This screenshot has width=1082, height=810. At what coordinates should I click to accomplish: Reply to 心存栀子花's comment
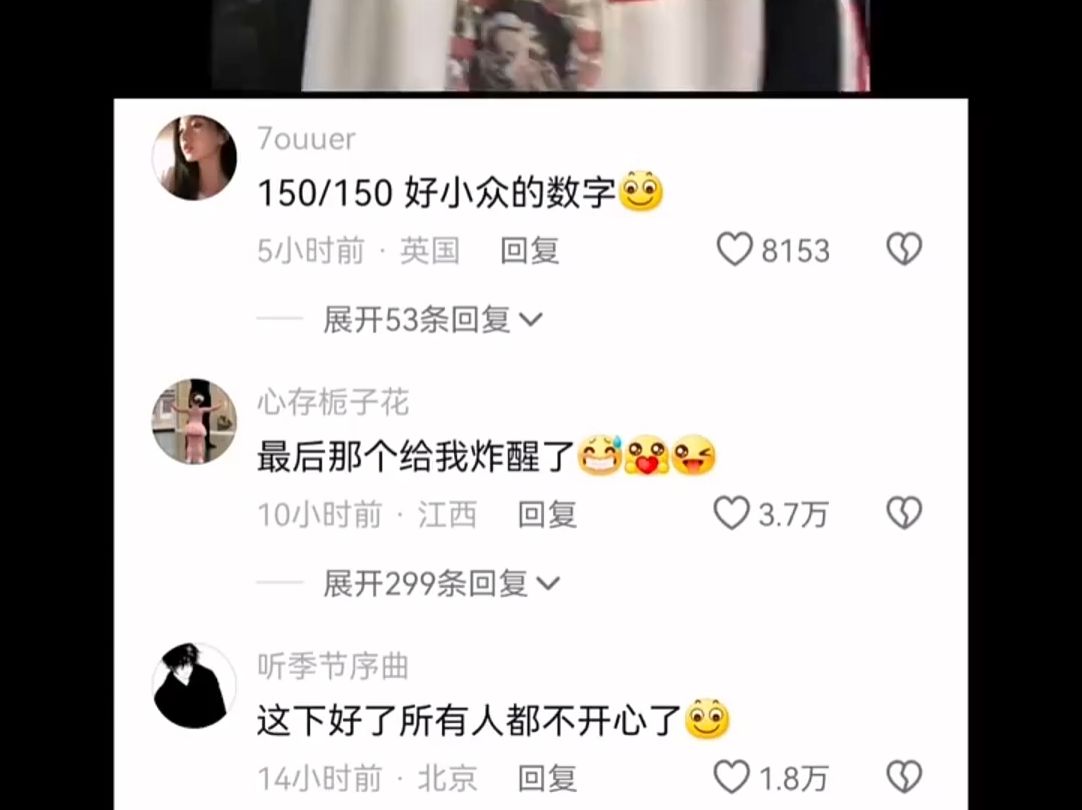point(546,515)
